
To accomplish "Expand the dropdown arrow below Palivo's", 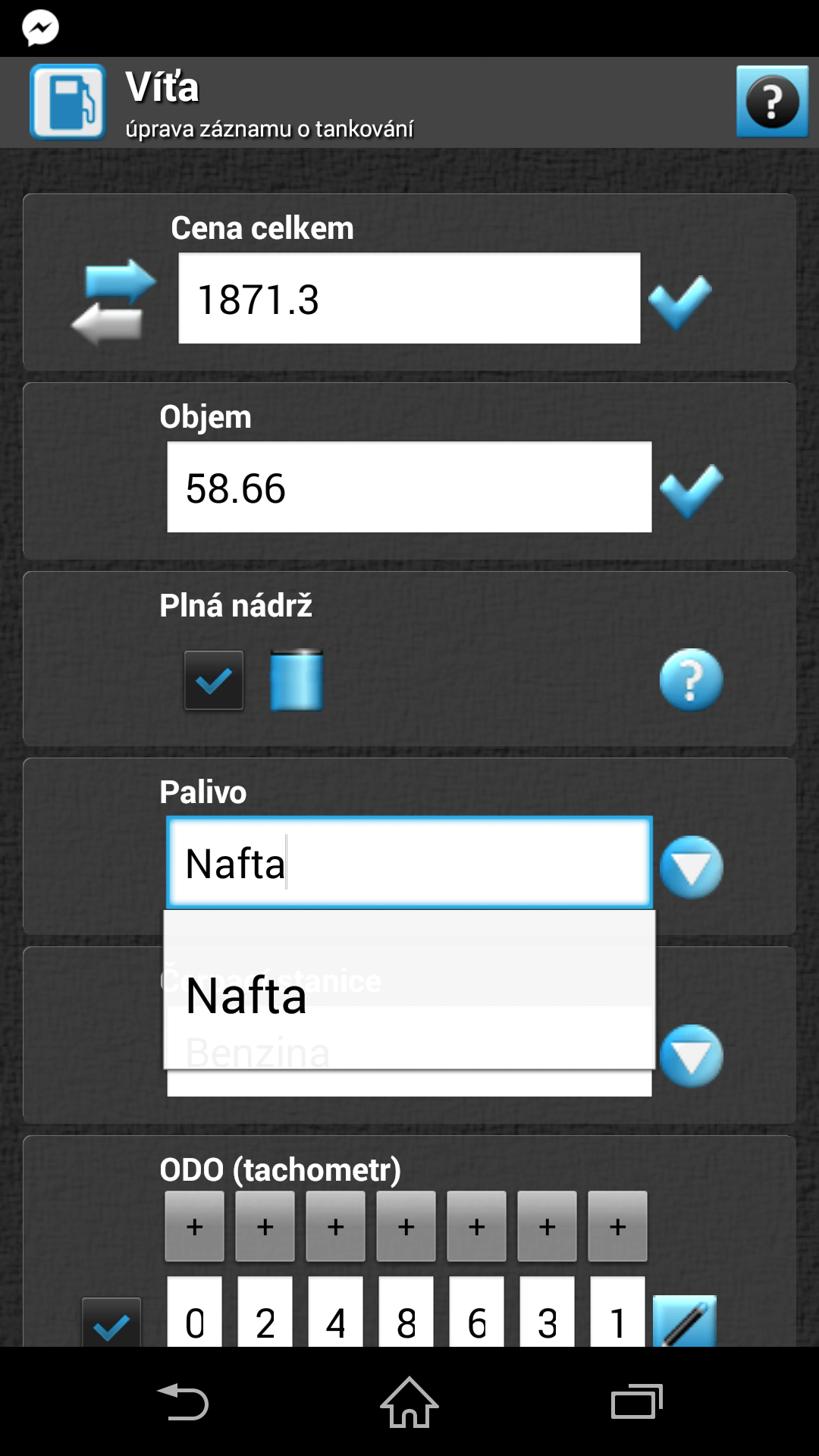I will tap(691, 1056).
